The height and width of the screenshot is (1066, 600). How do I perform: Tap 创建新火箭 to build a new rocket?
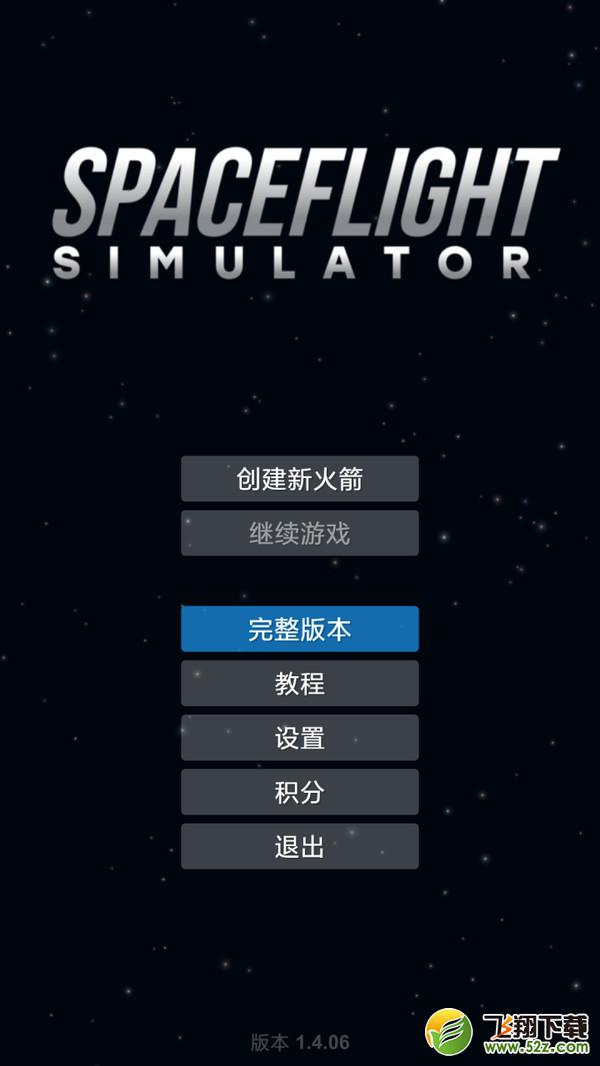point(300,479)
